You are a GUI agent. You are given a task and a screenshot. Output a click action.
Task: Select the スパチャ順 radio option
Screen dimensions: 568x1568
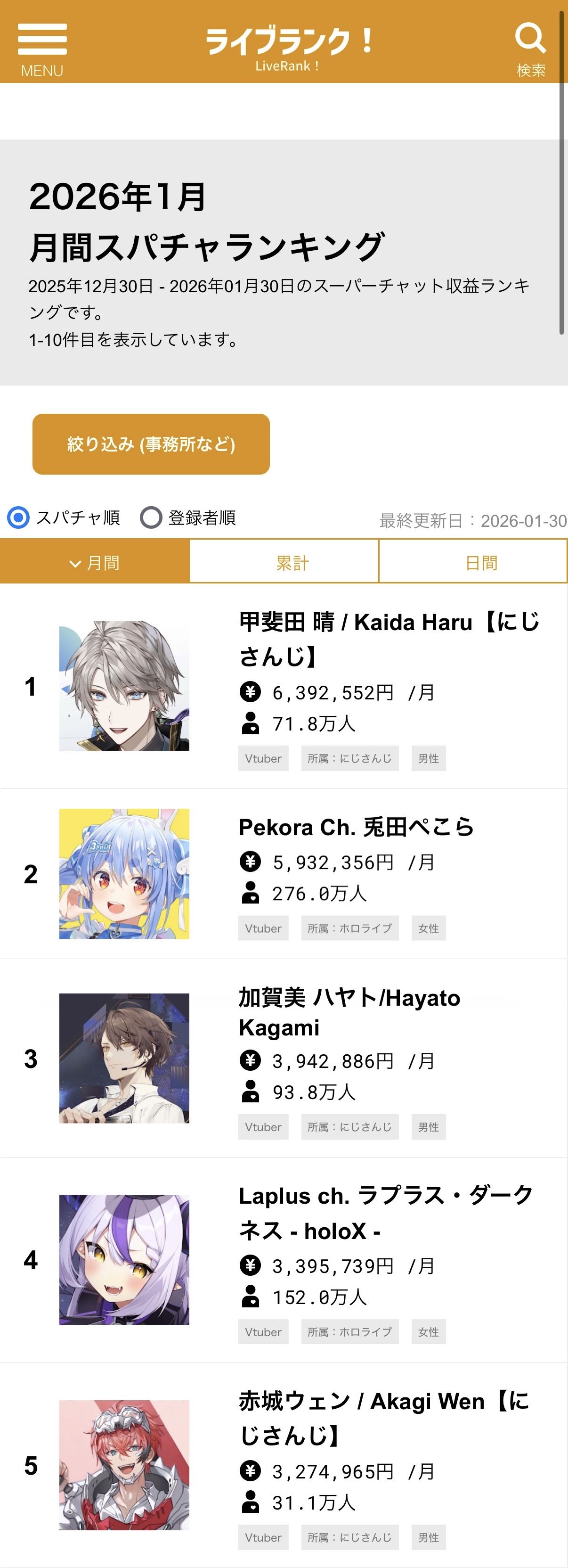click(18, 517)
